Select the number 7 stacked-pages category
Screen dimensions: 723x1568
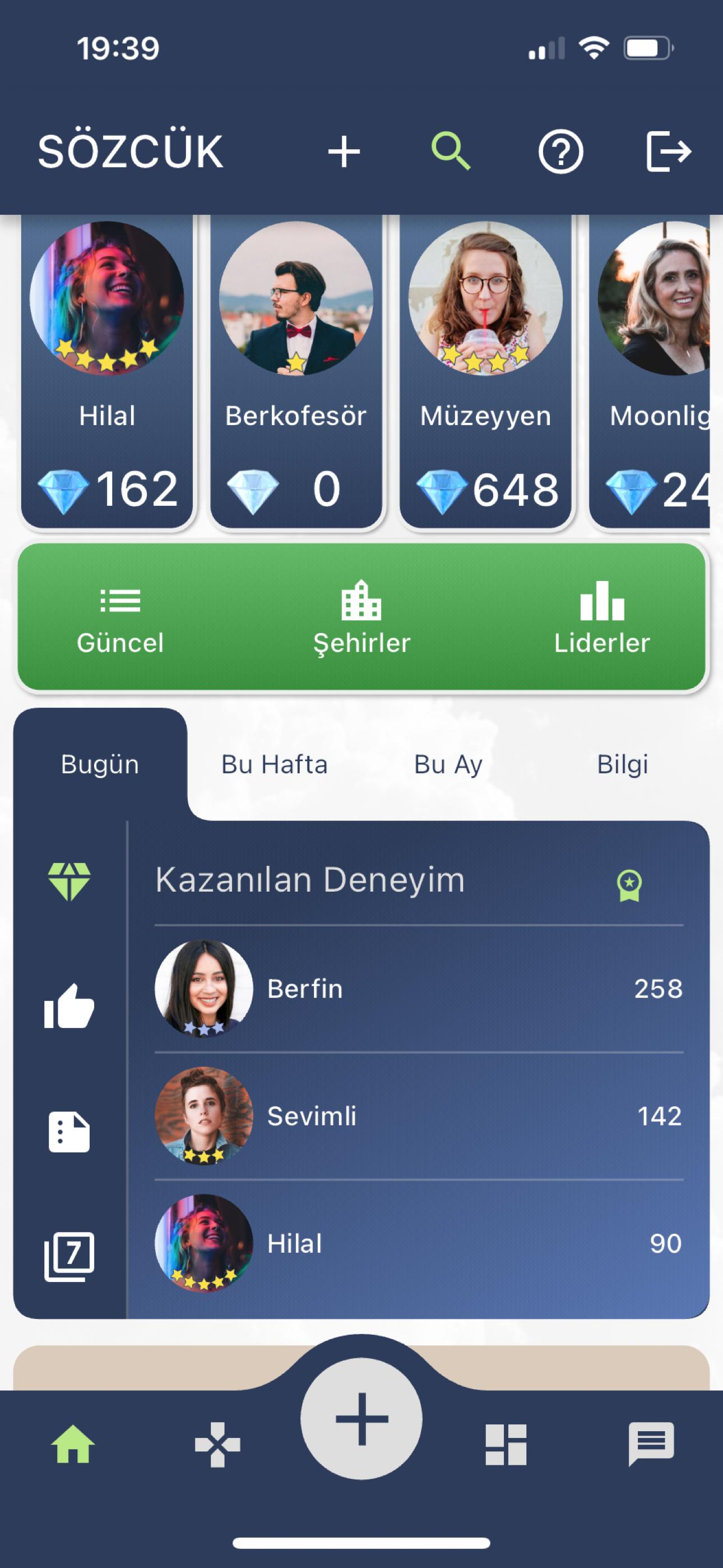[x=69, y=1257]
